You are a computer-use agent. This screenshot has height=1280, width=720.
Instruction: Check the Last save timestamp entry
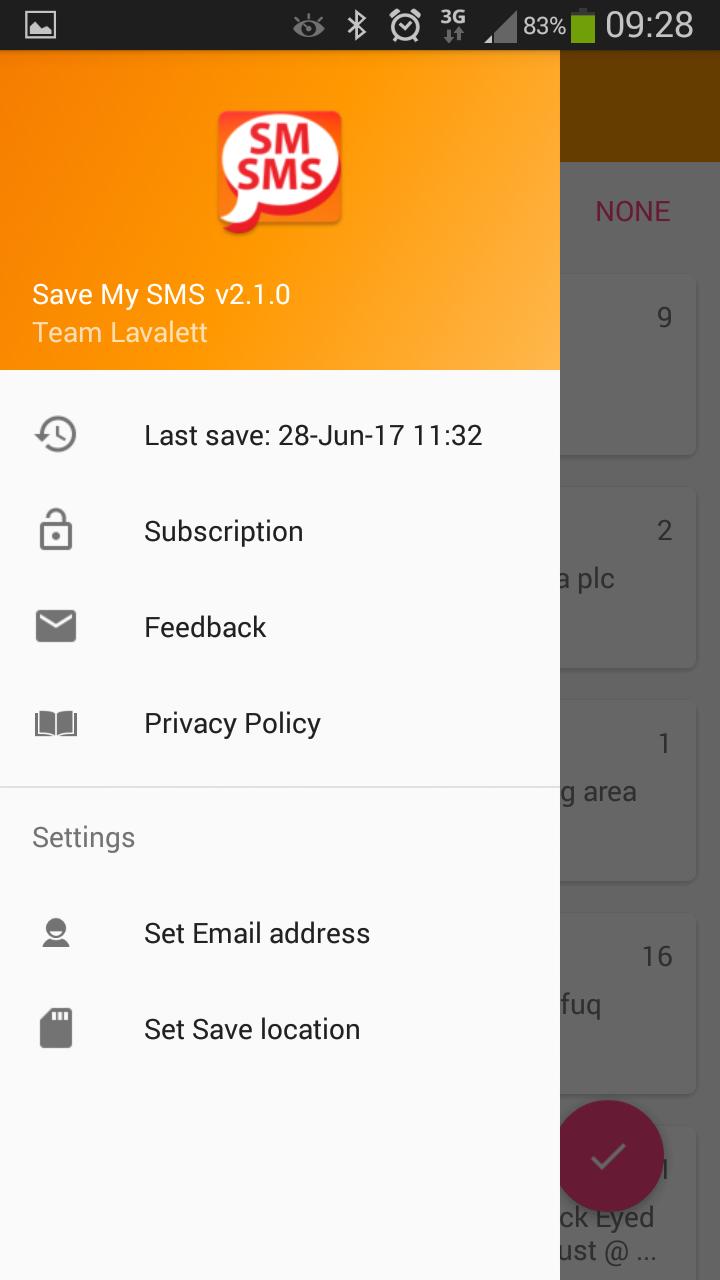click(313, 434)
